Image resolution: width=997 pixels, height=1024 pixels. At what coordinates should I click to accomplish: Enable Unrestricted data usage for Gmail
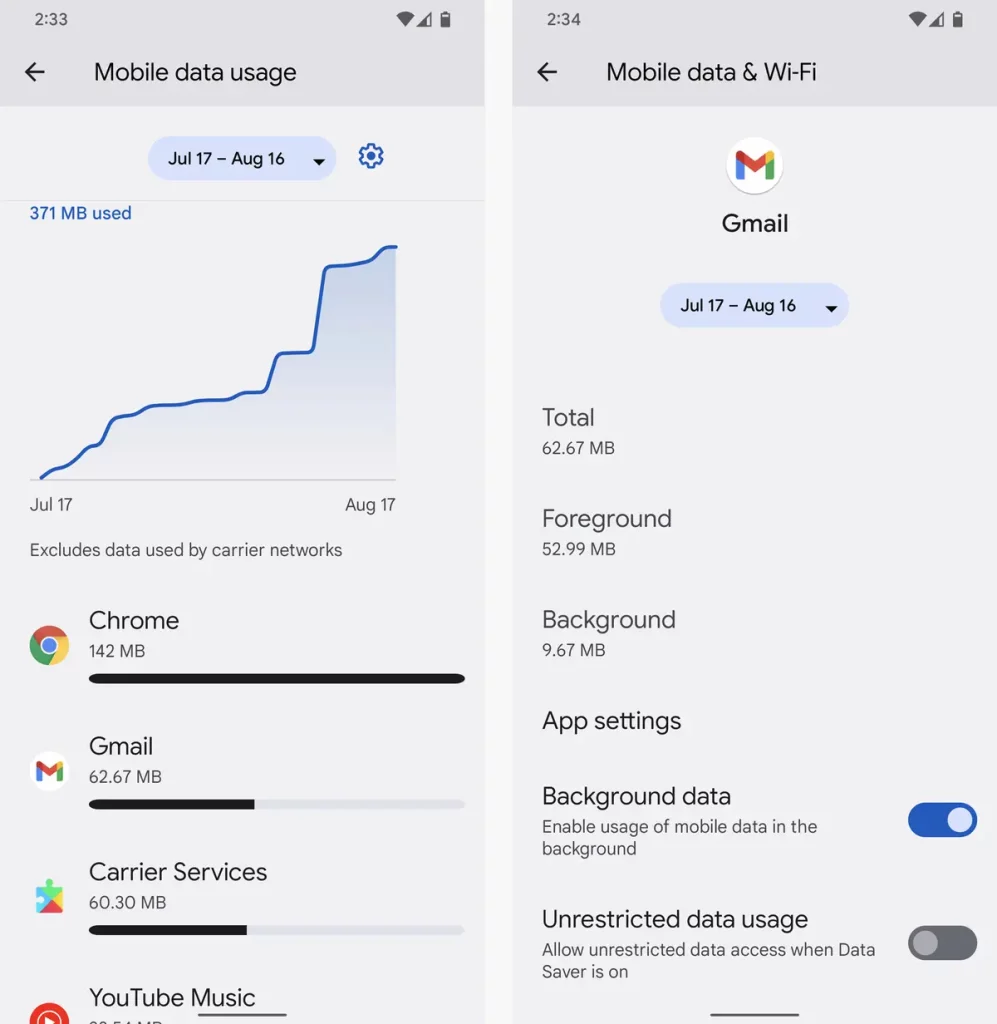point(941,943)
